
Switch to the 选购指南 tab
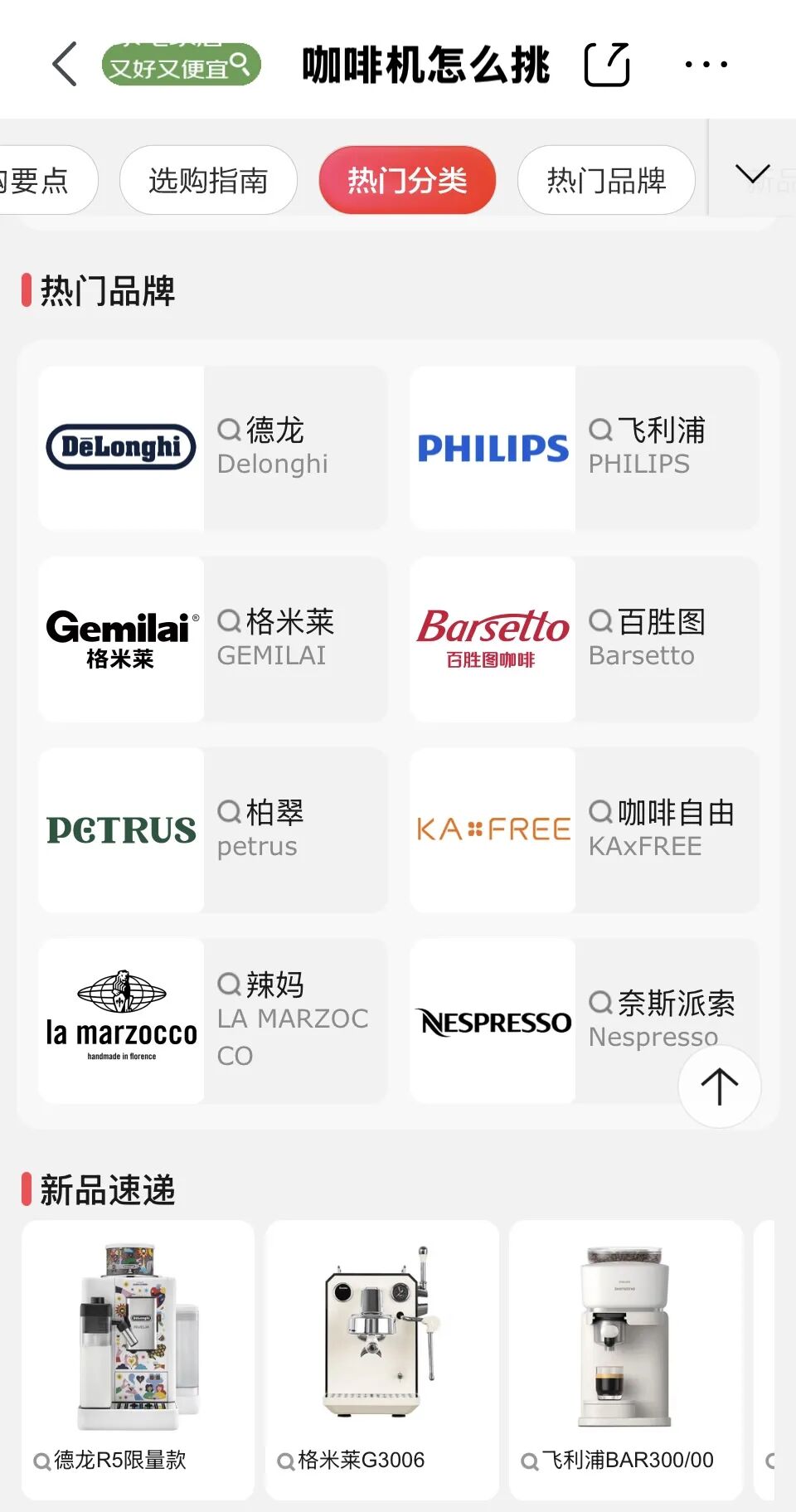tap(208, 180)
